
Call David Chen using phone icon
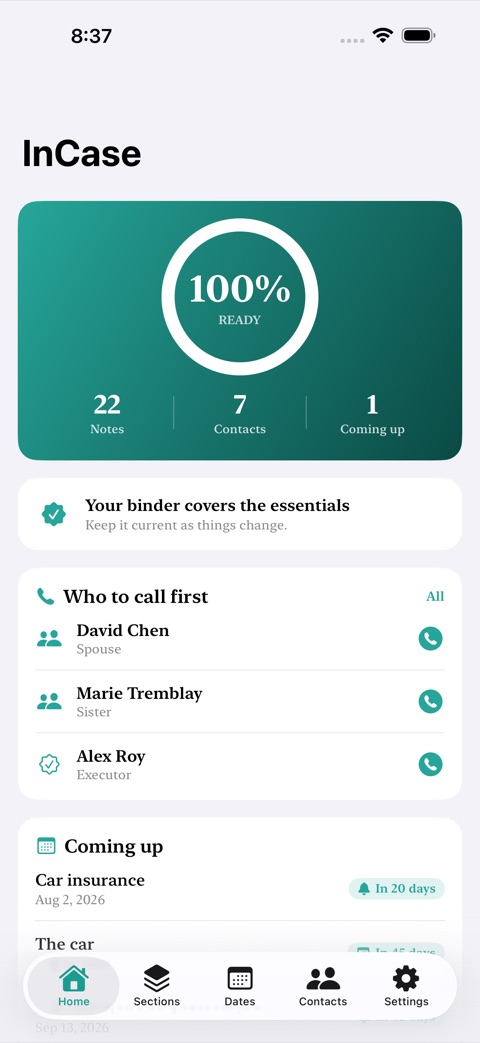pyautogui.click(x=430, y=639)
